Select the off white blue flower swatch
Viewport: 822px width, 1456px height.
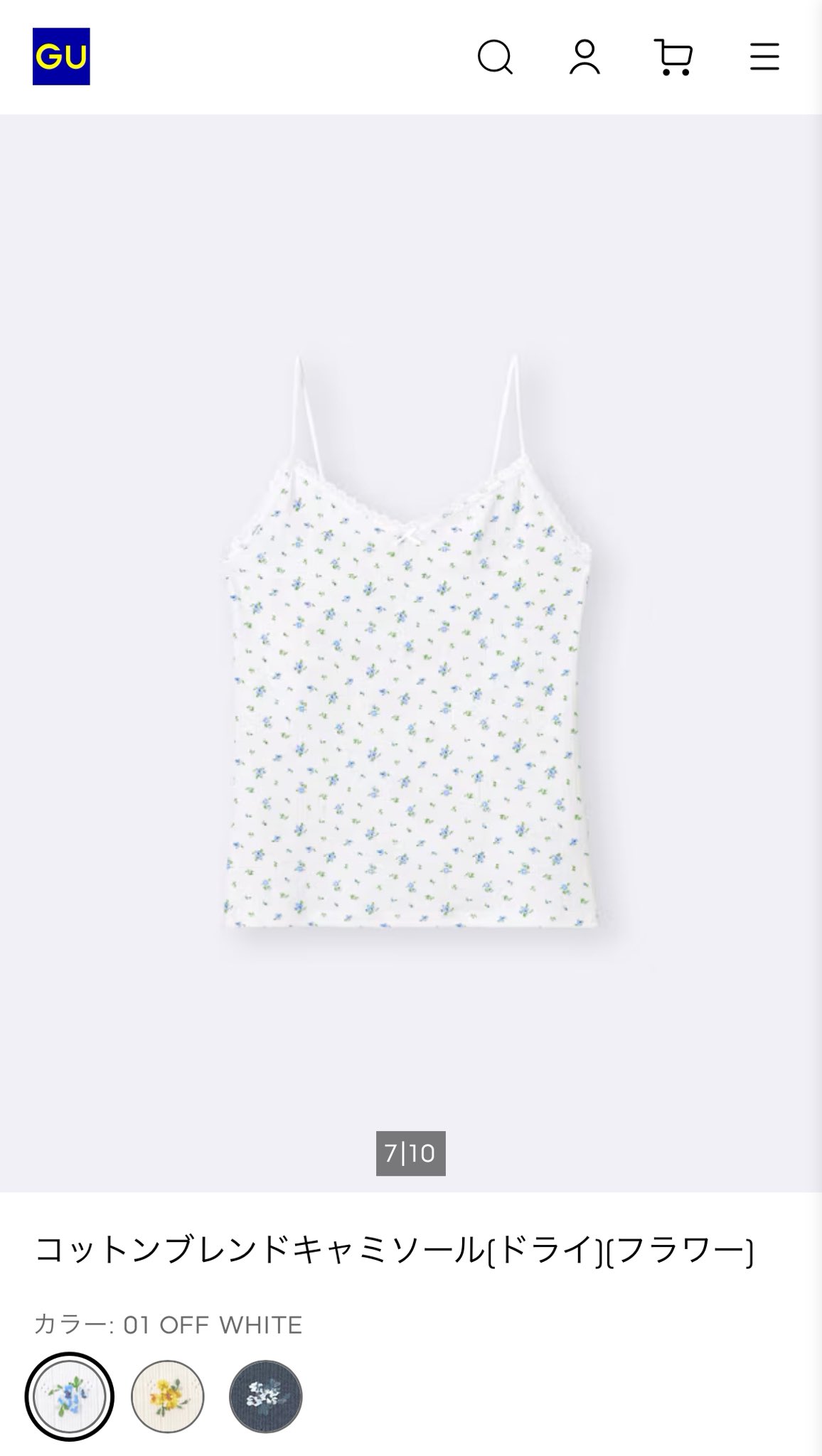pyautogui.click(x=70, y=1396)
